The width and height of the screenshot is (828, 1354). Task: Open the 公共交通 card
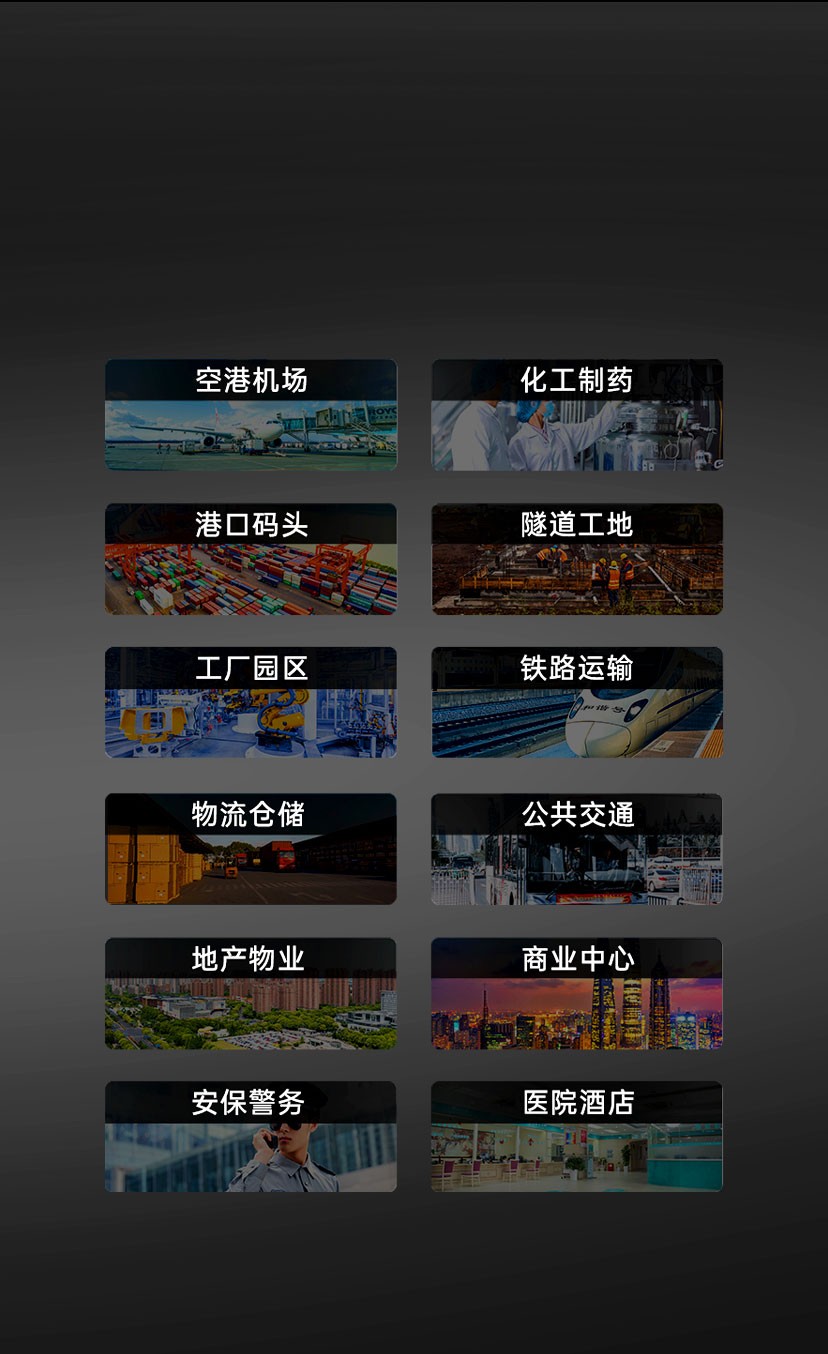tap(577, 849)
